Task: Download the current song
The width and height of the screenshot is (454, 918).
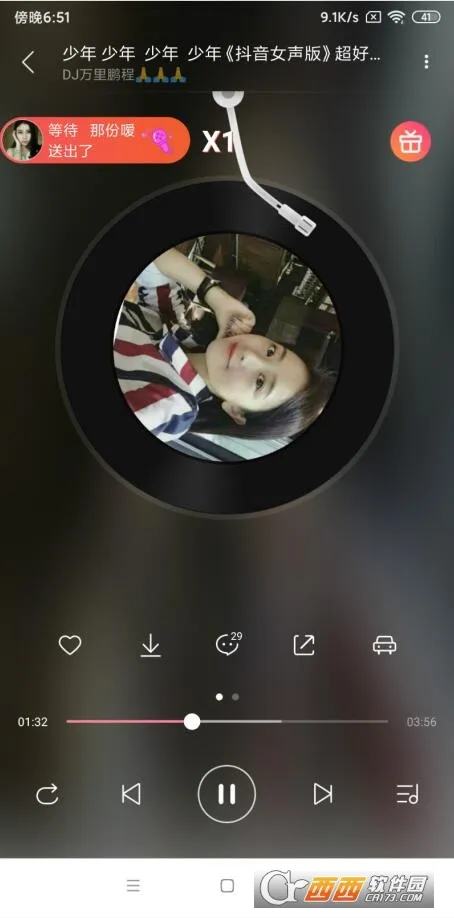Action: point(151,646)
